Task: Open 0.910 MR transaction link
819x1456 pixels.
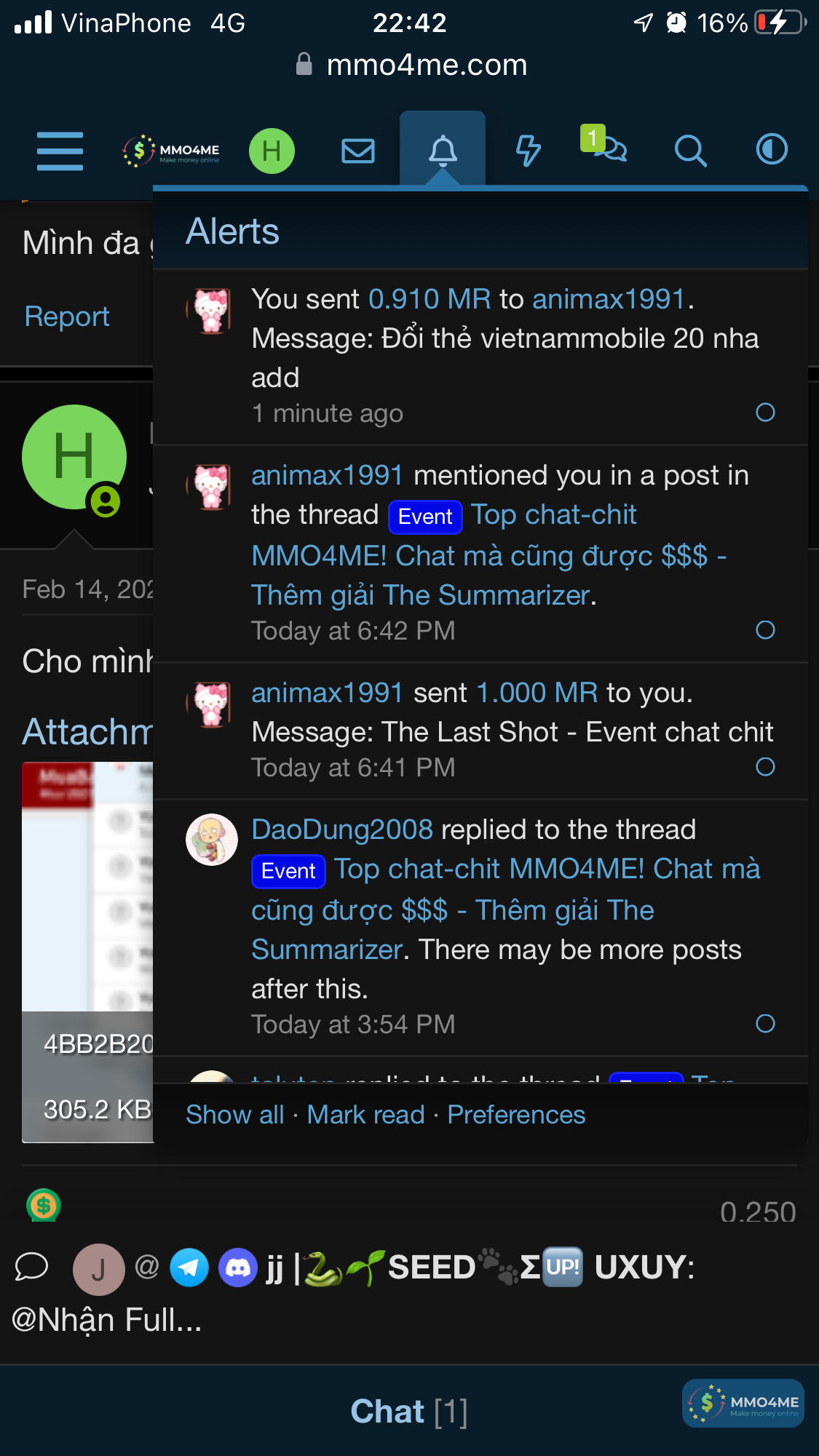Action: click(x=430, y=299)
